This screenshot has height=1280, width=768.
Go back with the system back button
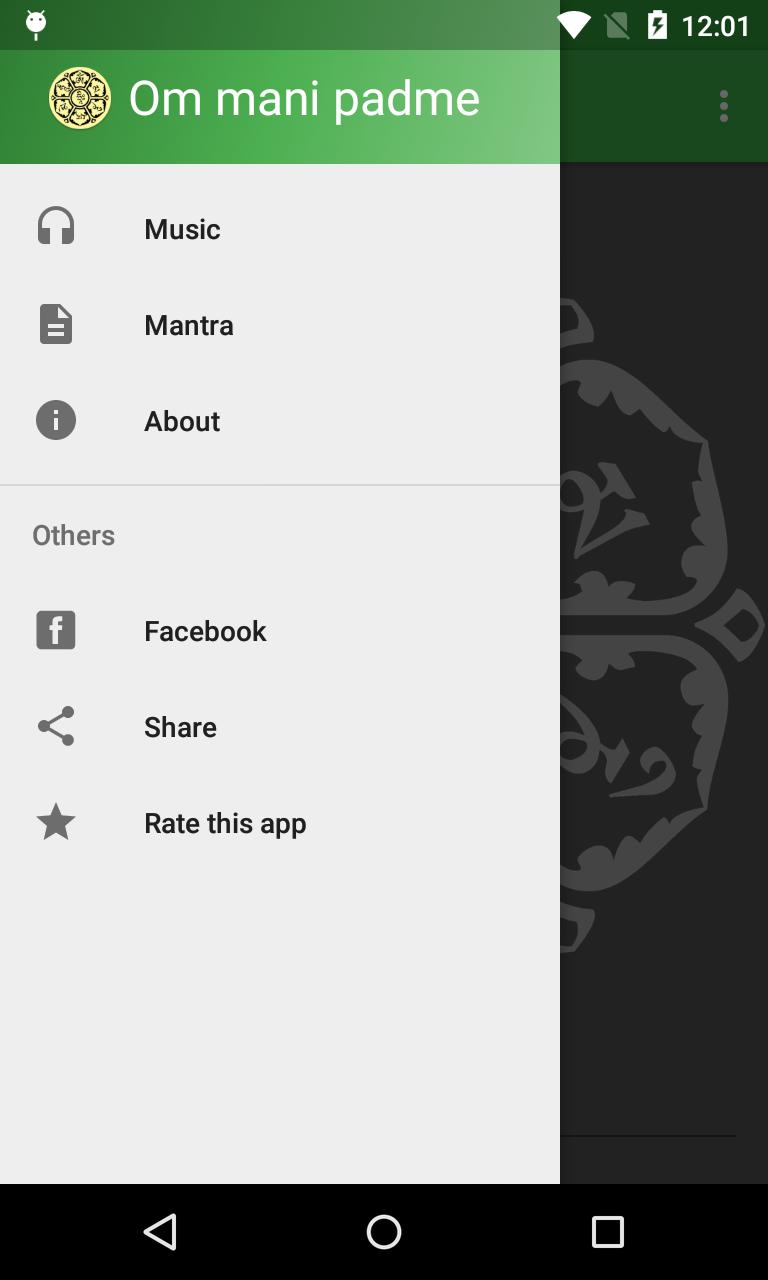(x=160, y=1232)
